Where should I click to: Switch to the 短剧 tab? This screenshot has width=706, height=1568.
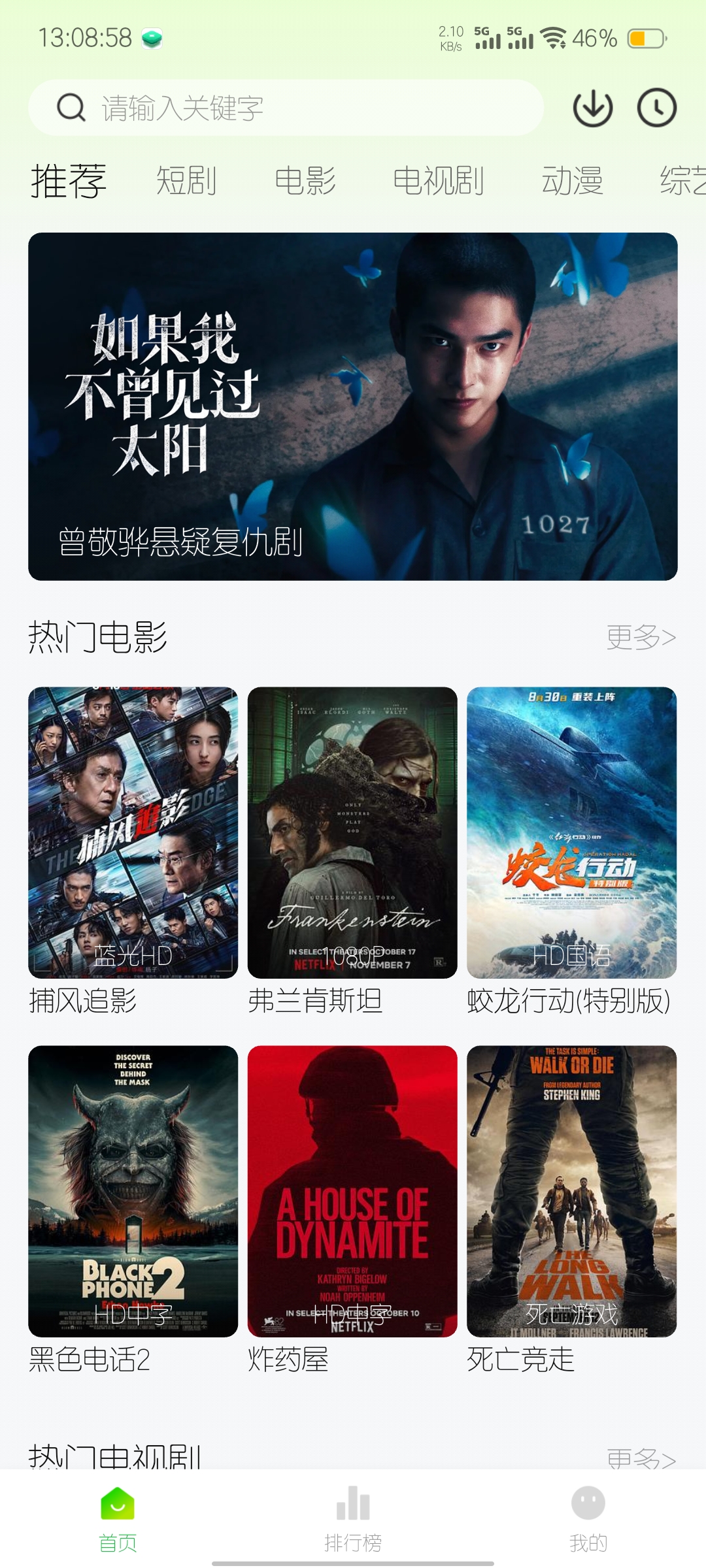[186, 180]
